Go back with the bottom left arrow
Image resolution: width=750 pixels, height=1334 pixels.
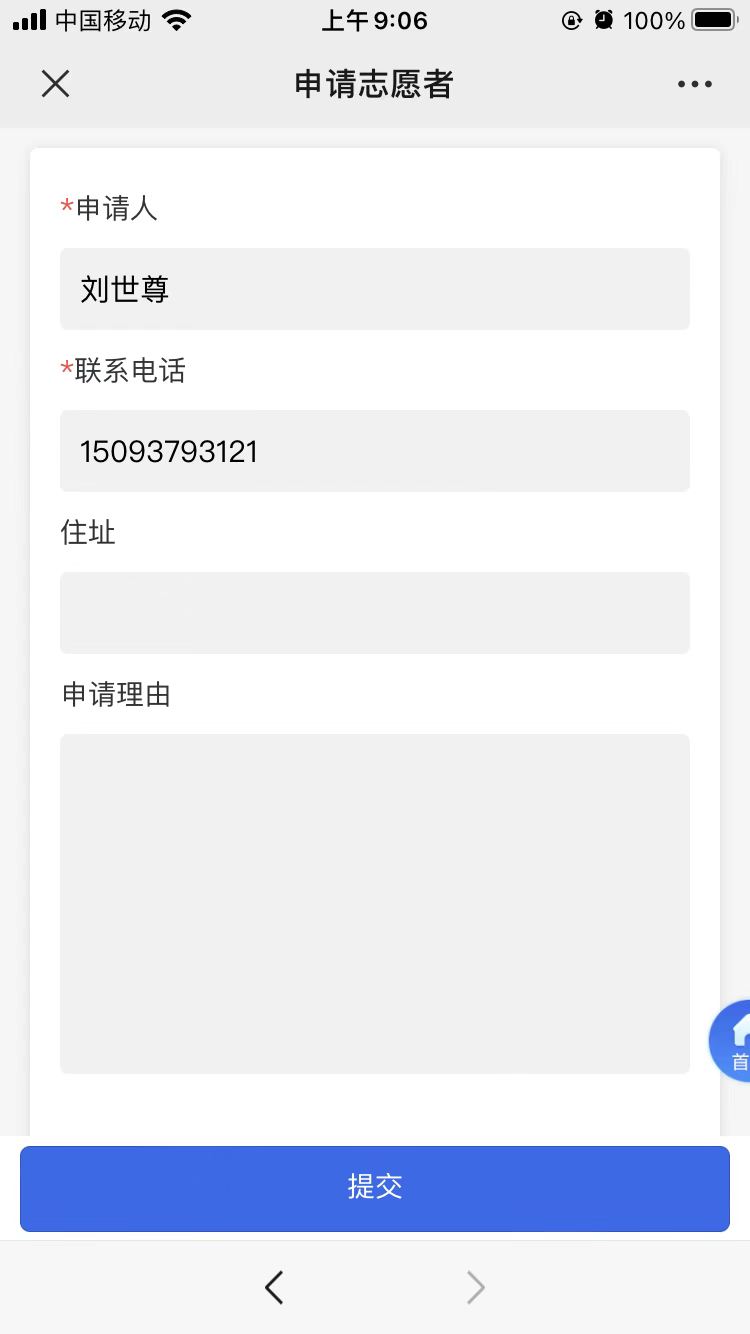coord(274,1287)
